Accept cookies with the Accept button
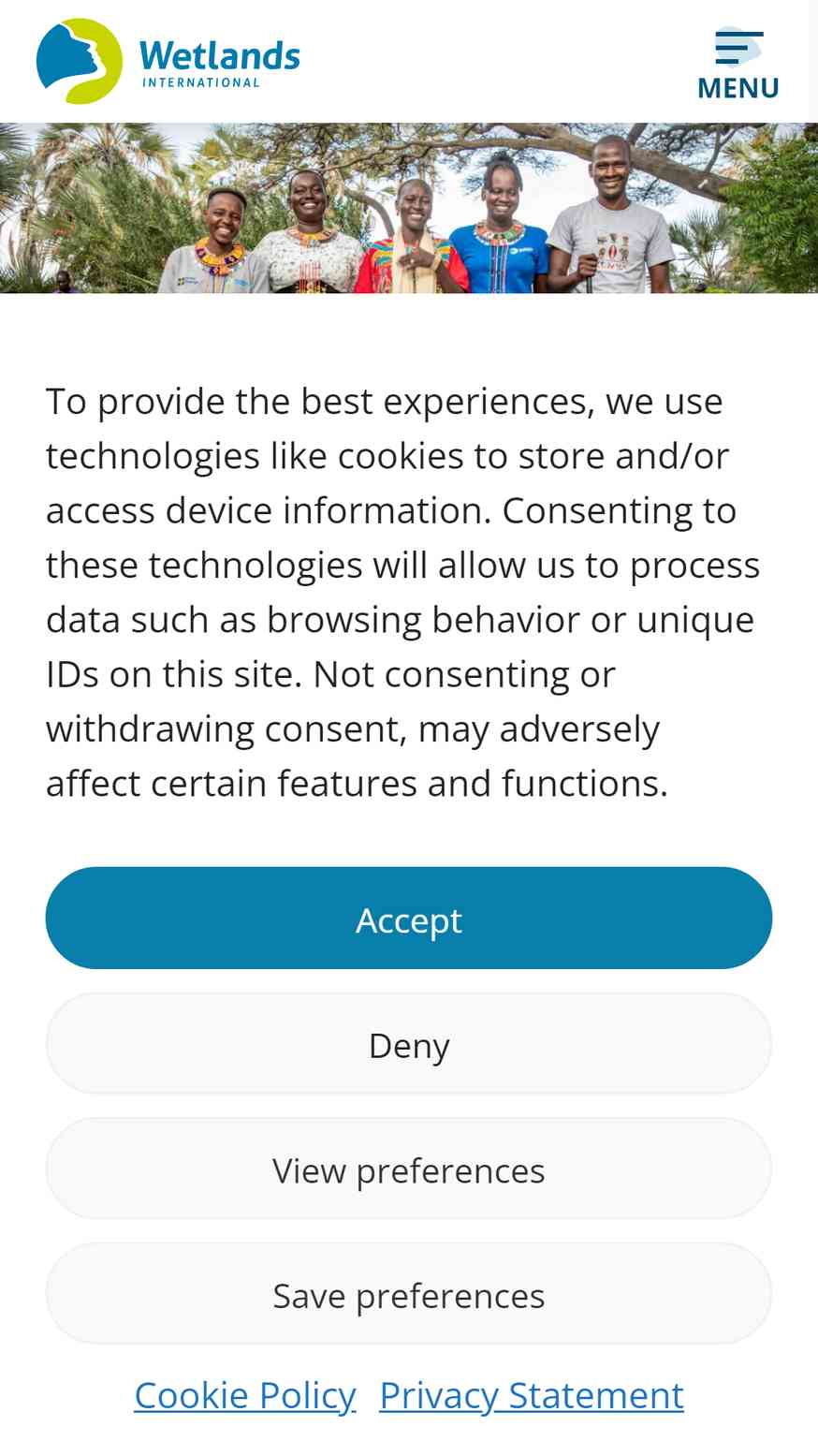818x1456 pixels. (409, 918)
